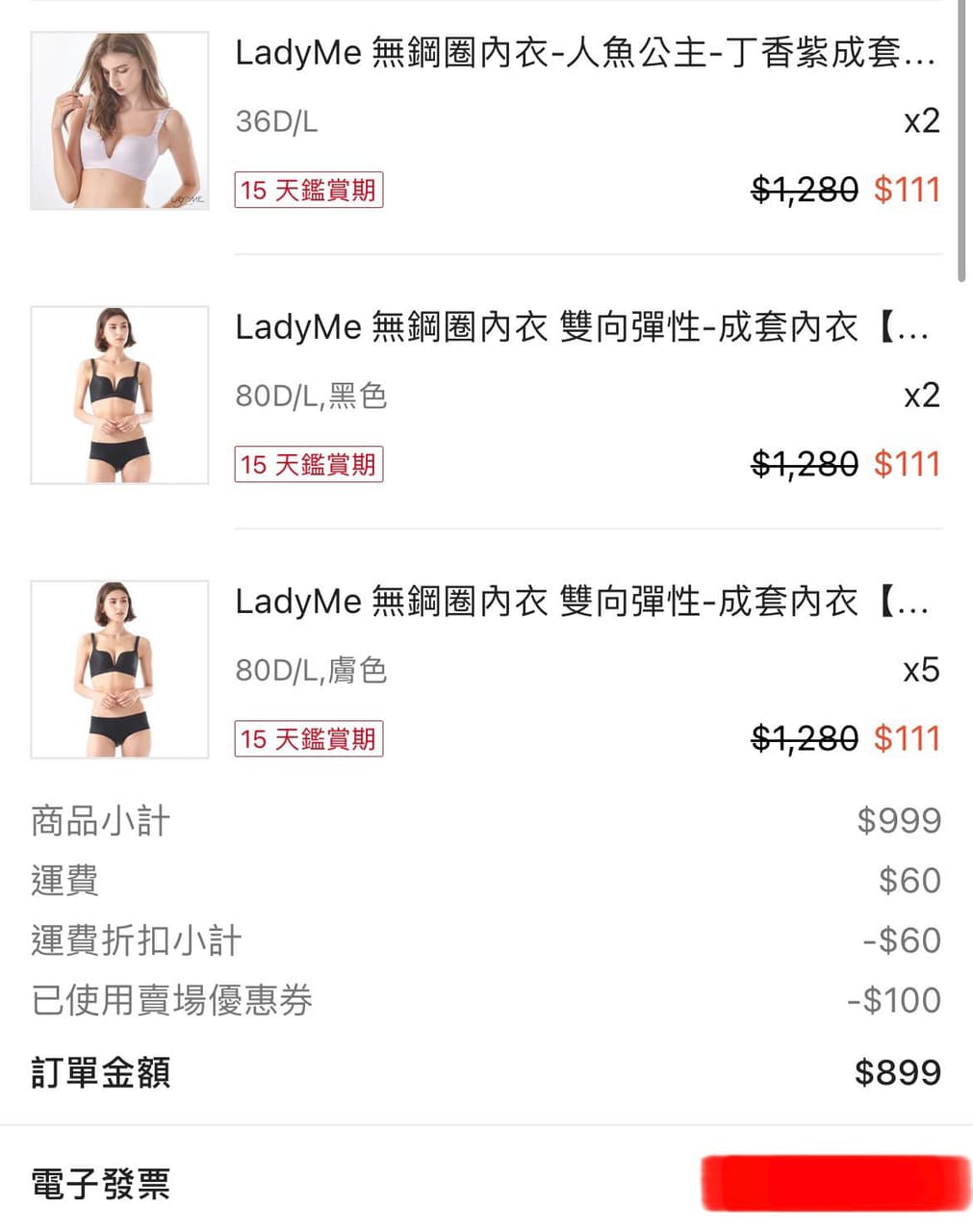Open the 人魚公主丁香紫 product thumbnail

coord(117,120)
